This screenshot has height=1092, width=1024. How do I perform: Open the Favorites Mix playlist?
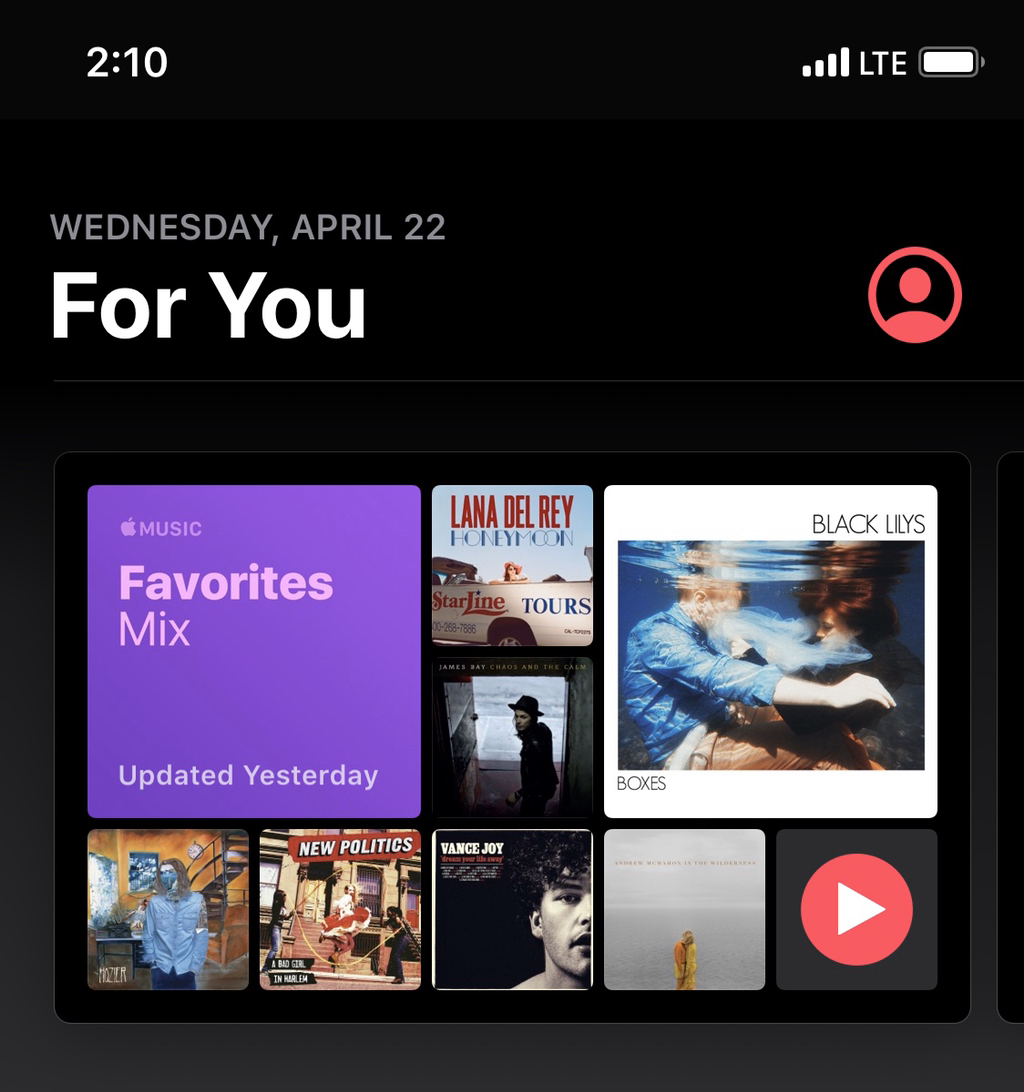pos(254,651)
